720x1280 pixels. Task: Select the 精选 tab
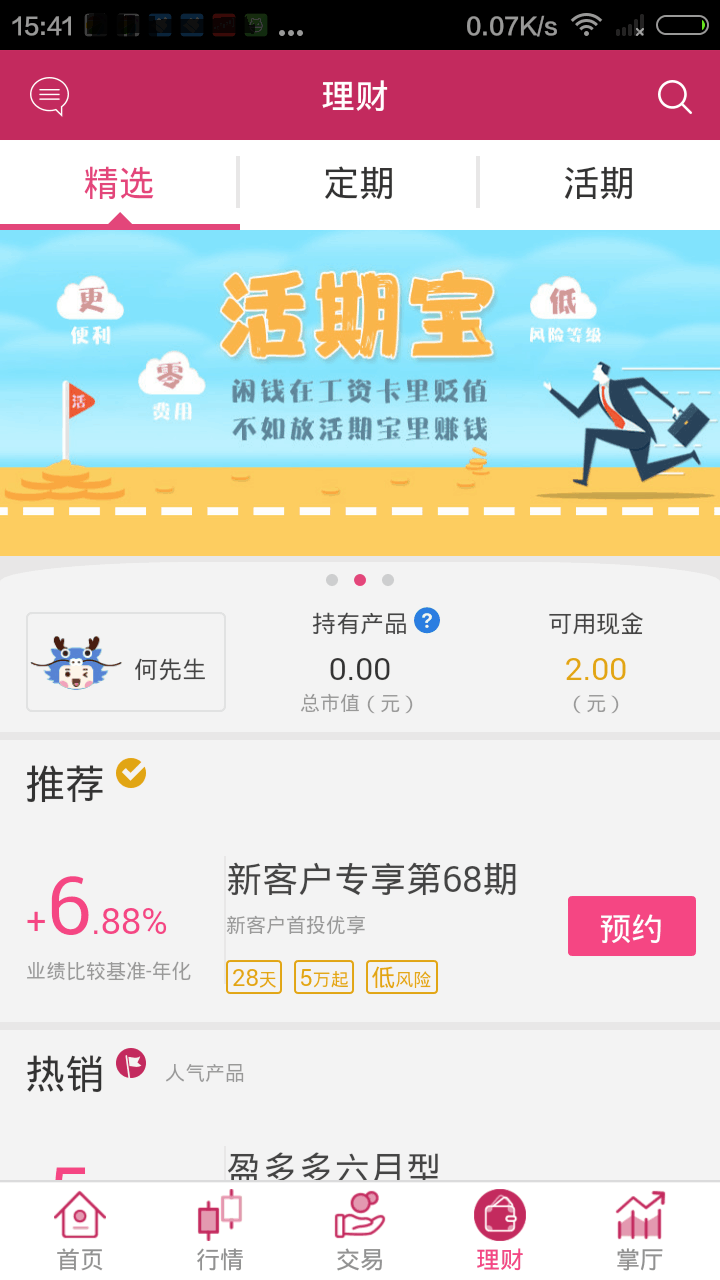pos(119,184)
